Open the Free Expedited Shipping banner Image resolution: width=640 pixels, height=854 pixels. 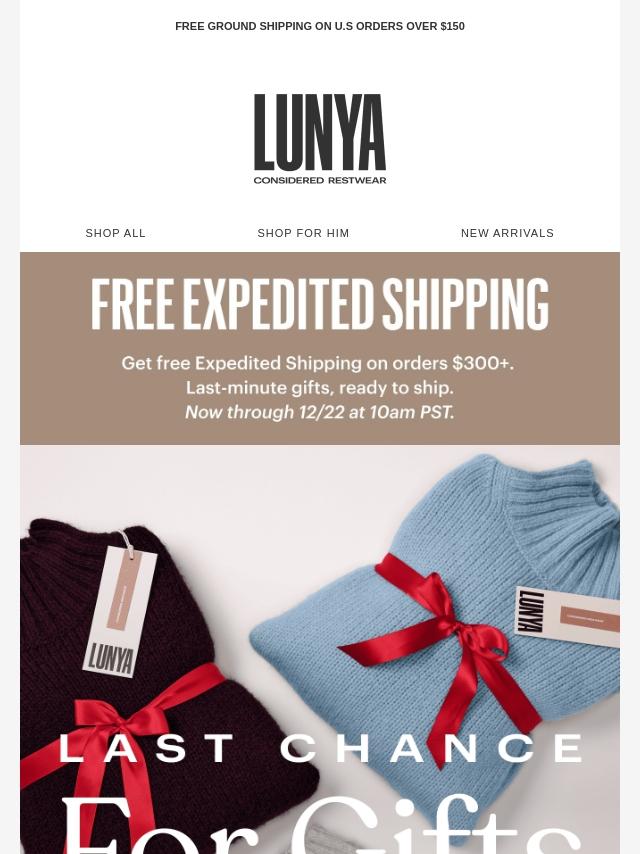coord(320,348)
